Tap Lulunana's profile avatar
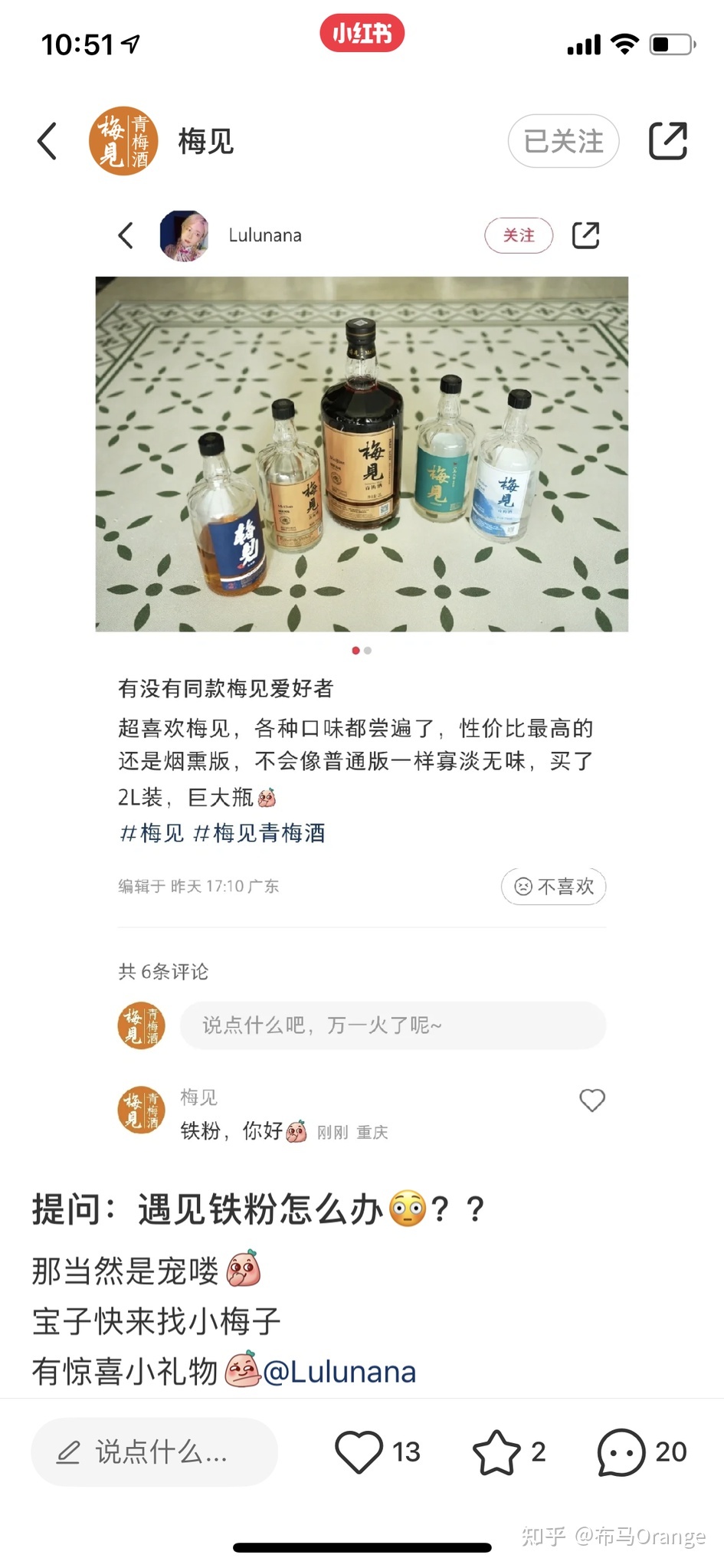The image size is (724, 1568). 184,235
